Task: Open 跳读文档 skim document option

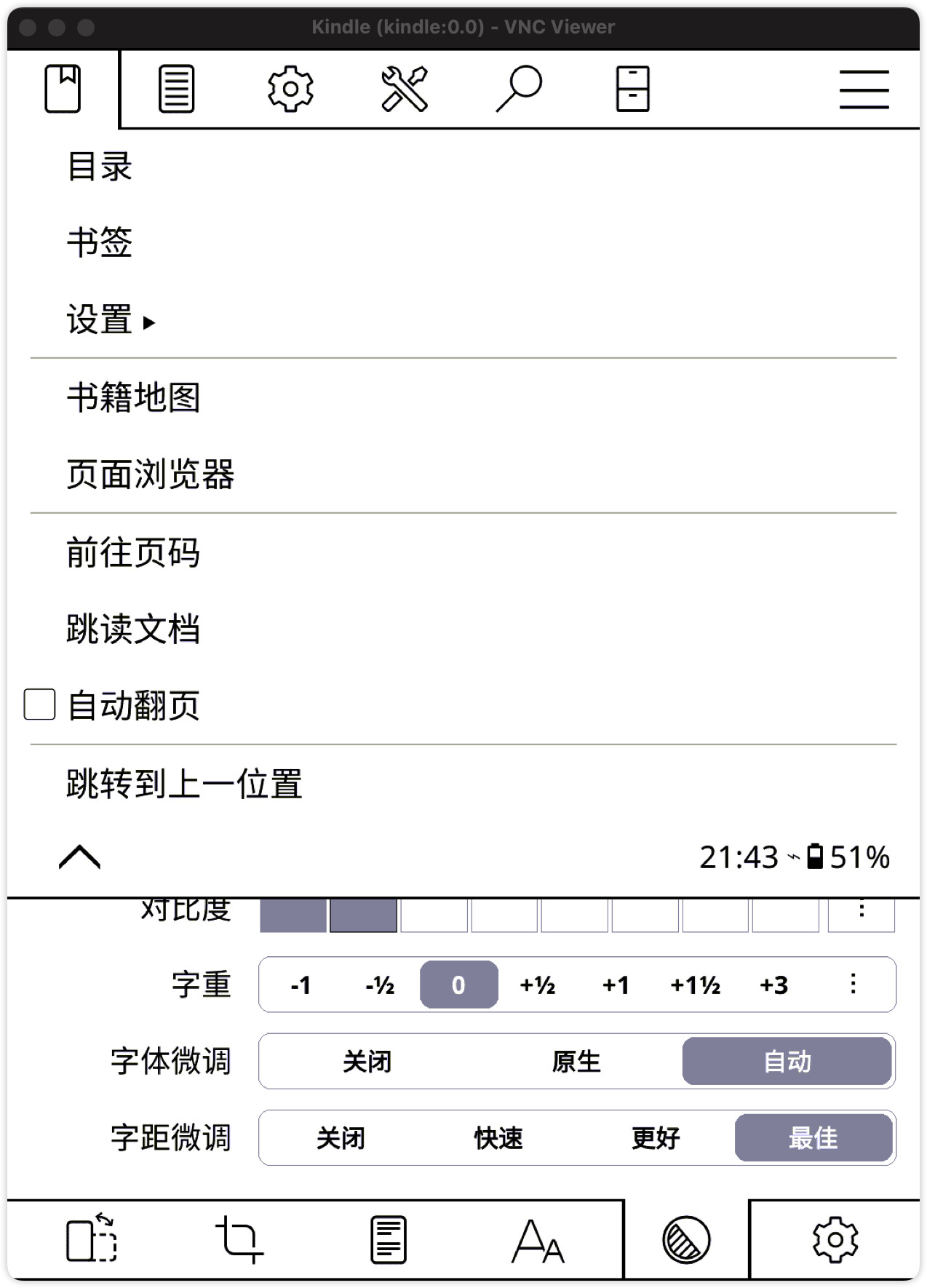Action: click(x=133, y=629)
